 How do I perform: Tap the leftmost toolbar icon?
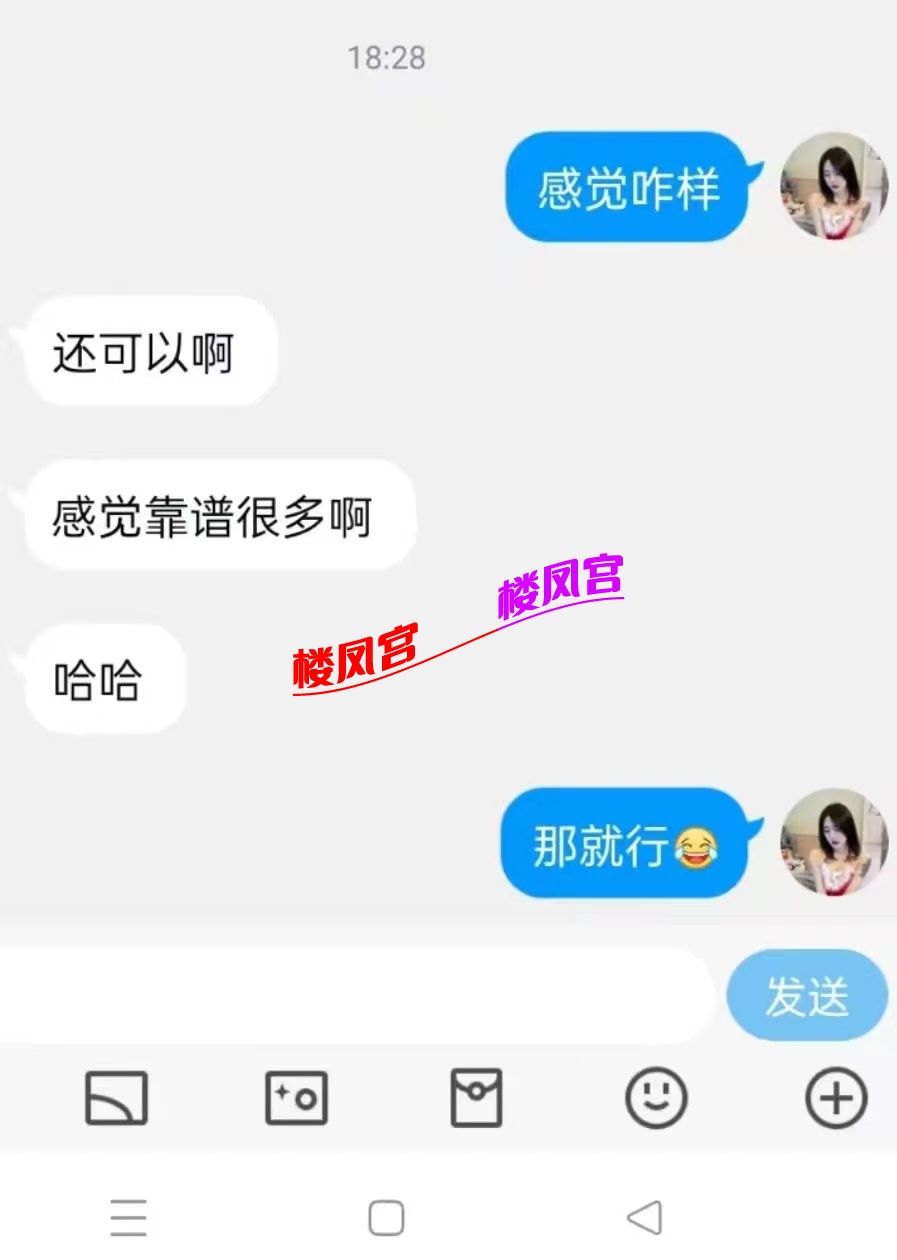tap(116, 1098)
